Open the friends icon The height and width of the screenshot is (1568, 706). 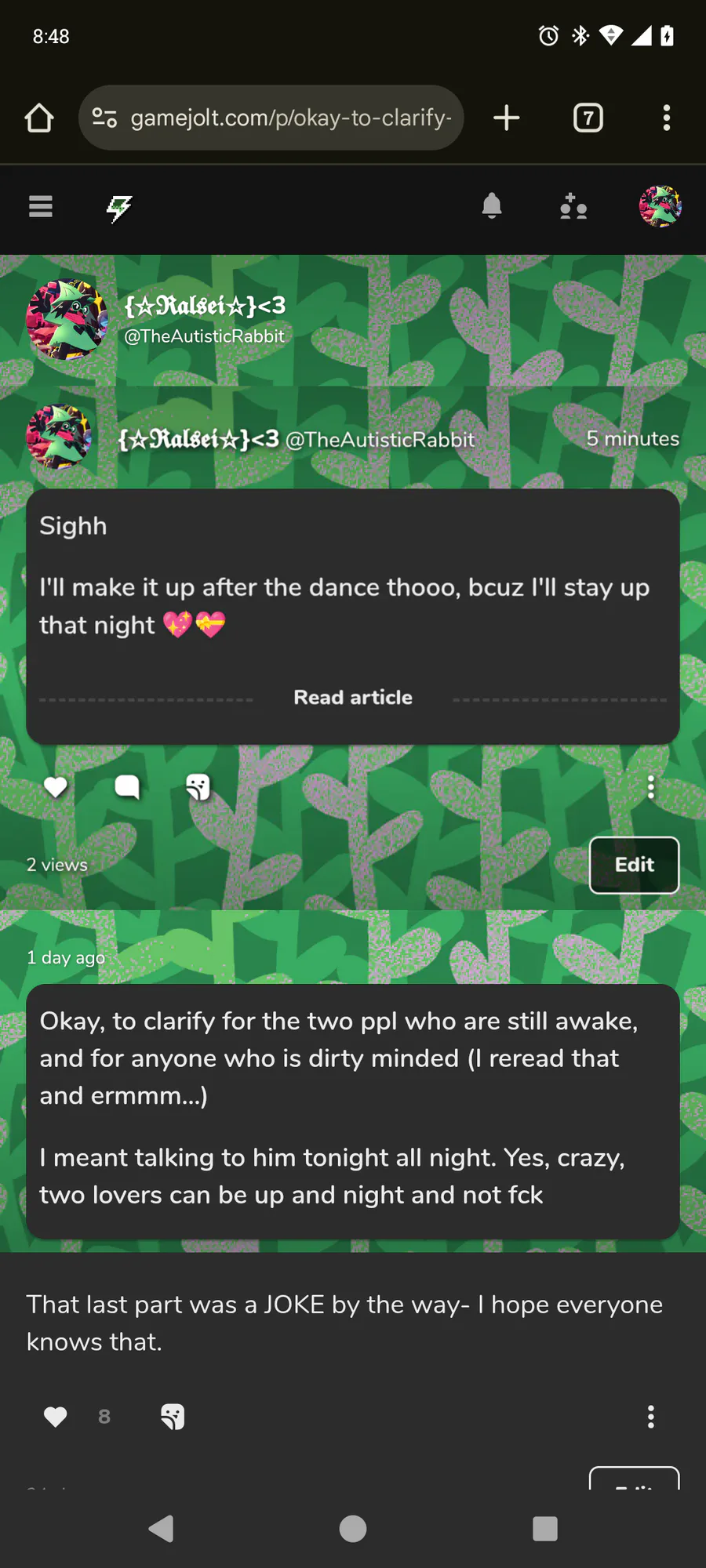click(573, 207)
